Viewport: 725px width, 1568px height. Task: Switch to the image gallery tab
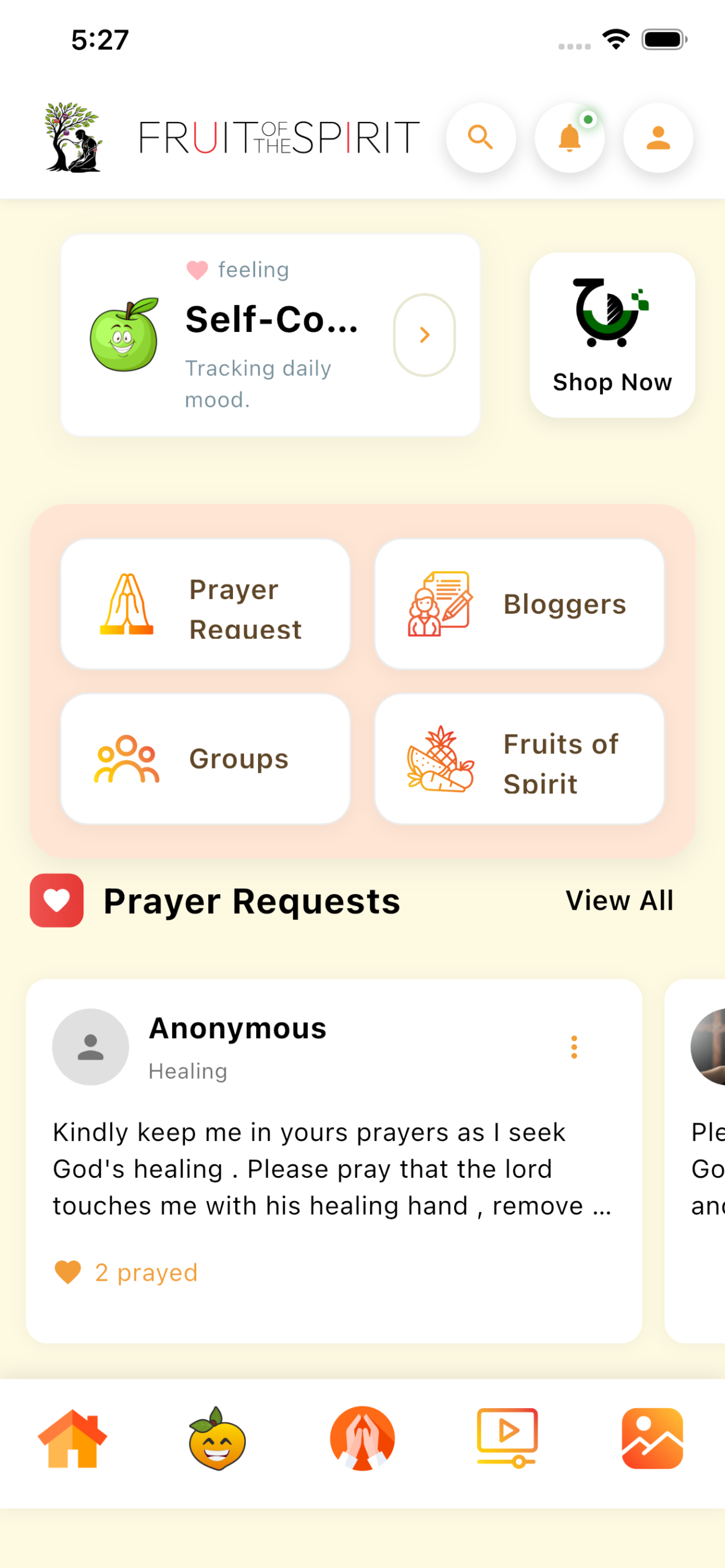(x=652, y=1438)
